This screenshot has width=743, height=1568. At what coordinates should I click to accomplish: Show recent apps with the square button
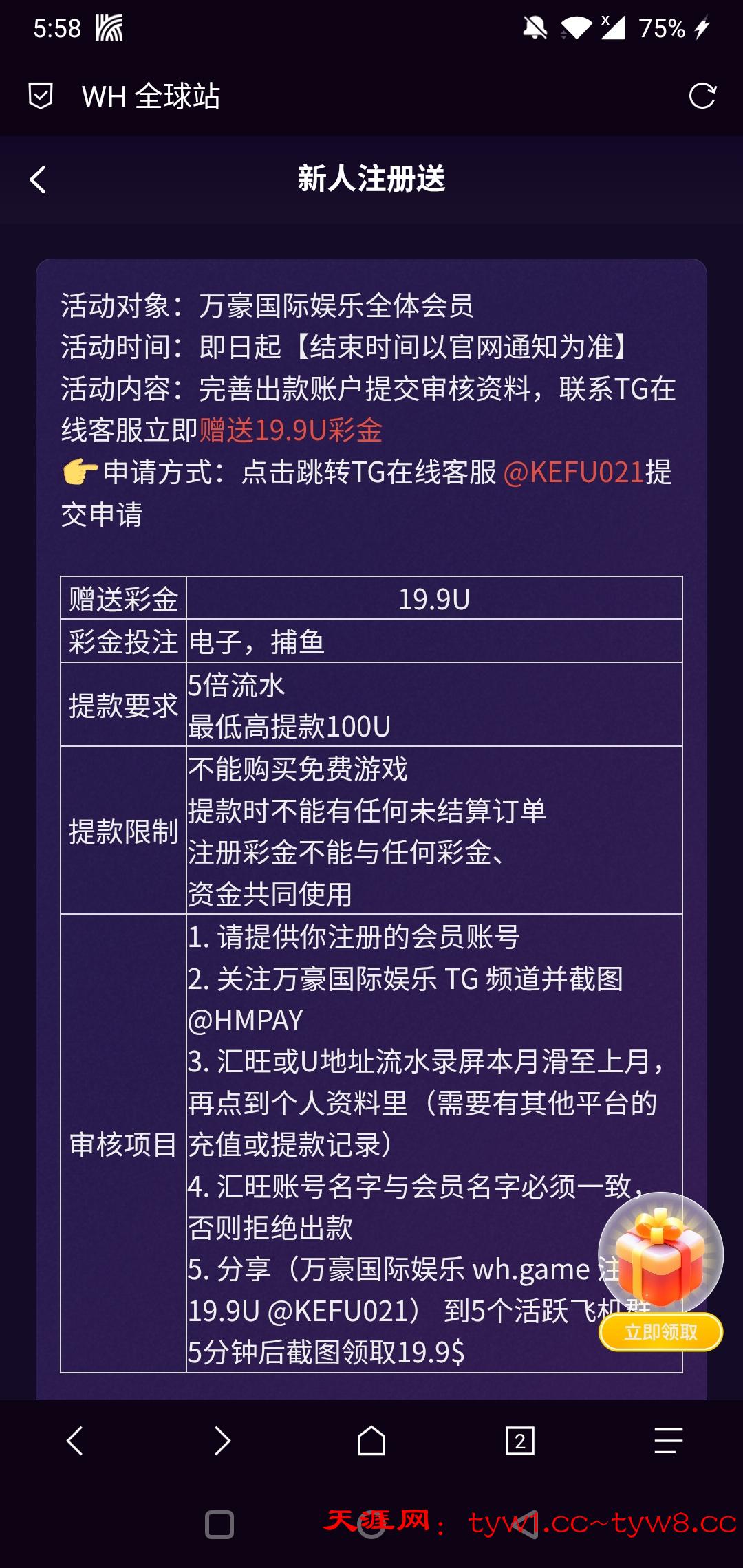tap(219, 1525)
